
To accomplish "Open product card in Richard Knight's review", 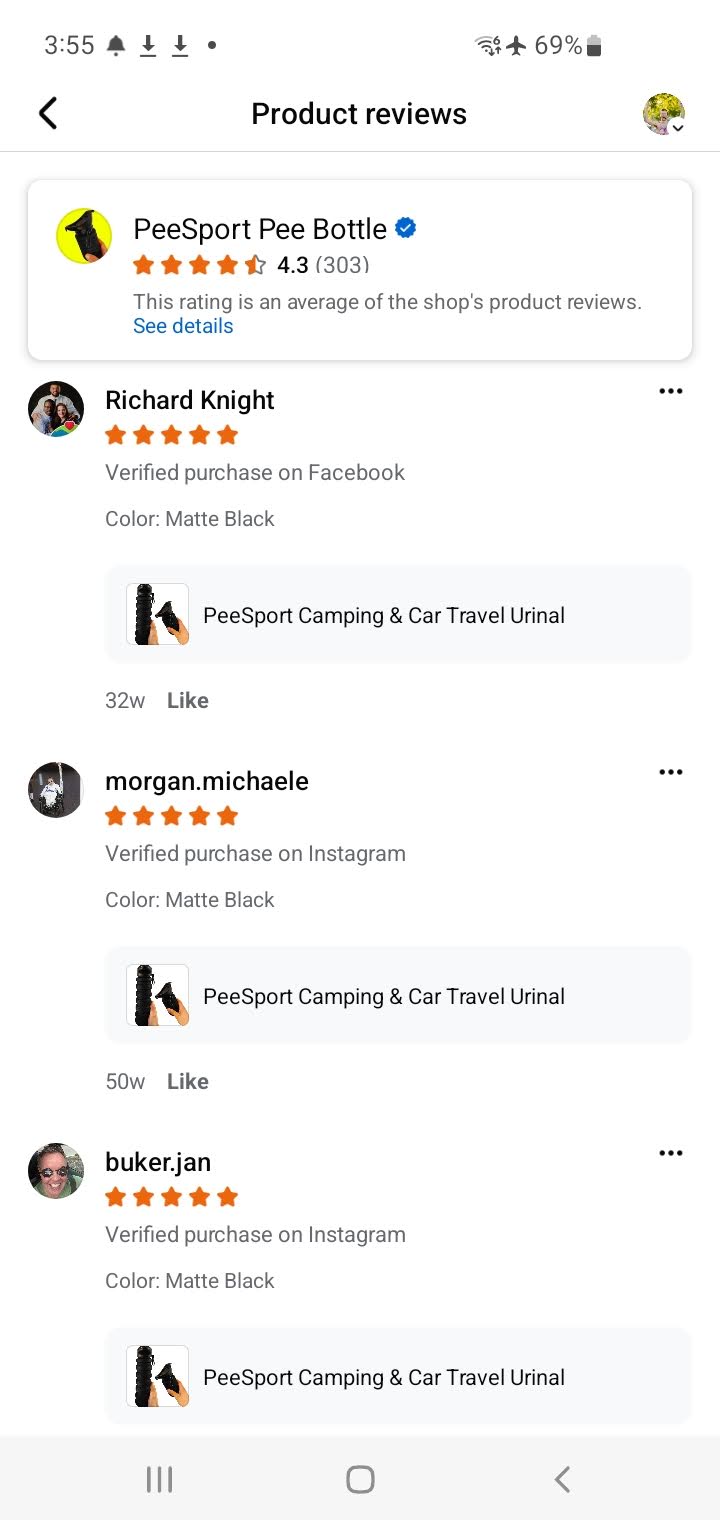I will click(398, 615).
